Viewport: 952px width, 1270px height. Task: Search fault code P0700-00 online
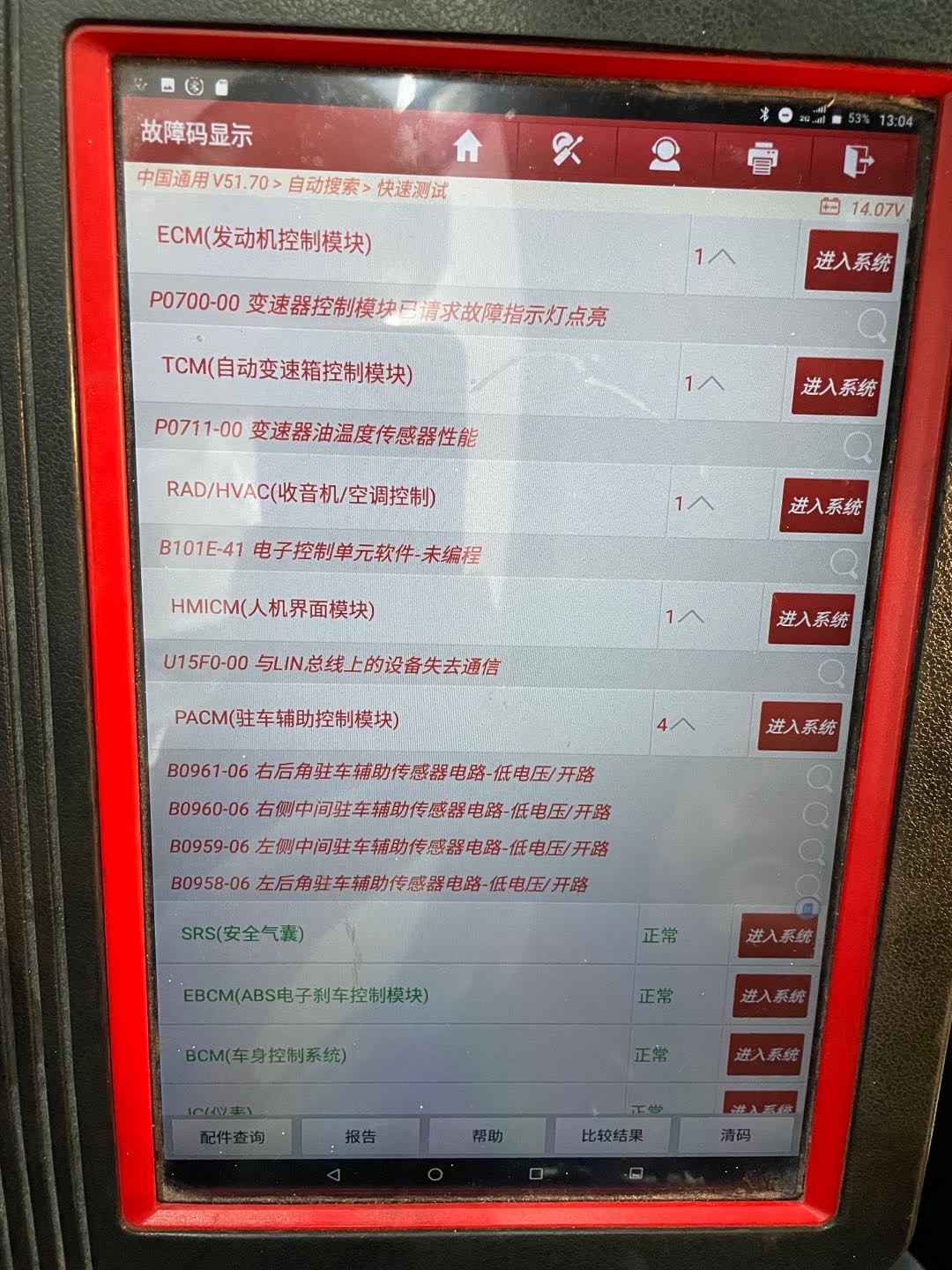click(x=872, y=325)
